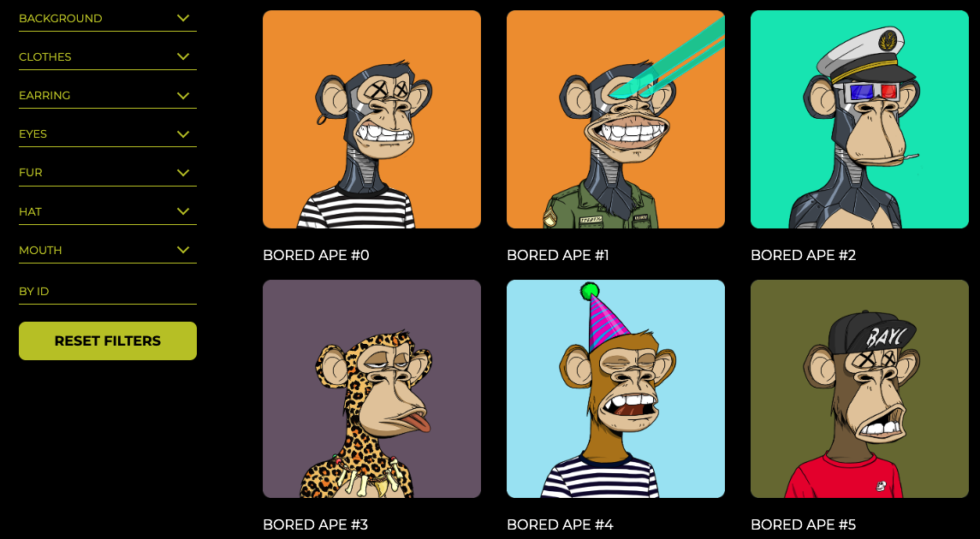The width and height of the screenshot is (980, 539).
Task: Open Bored Ape #1 tile
Action: click(x=615, y=120)
